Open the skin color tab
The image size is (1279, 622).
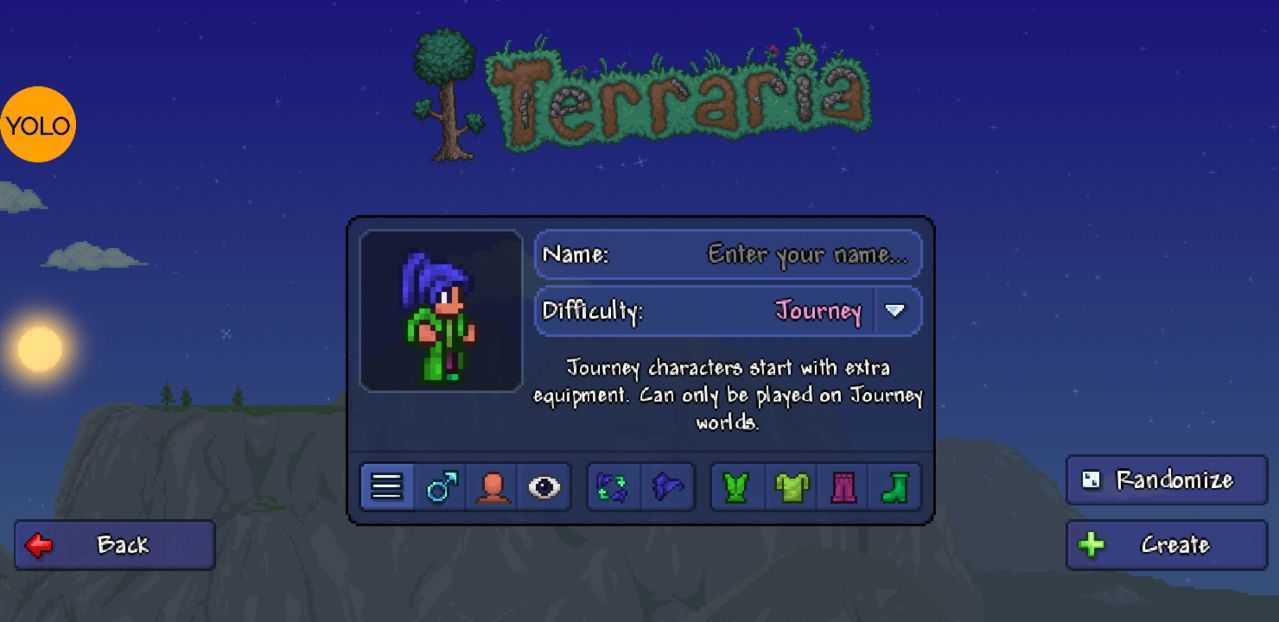(x=492, y=487)
